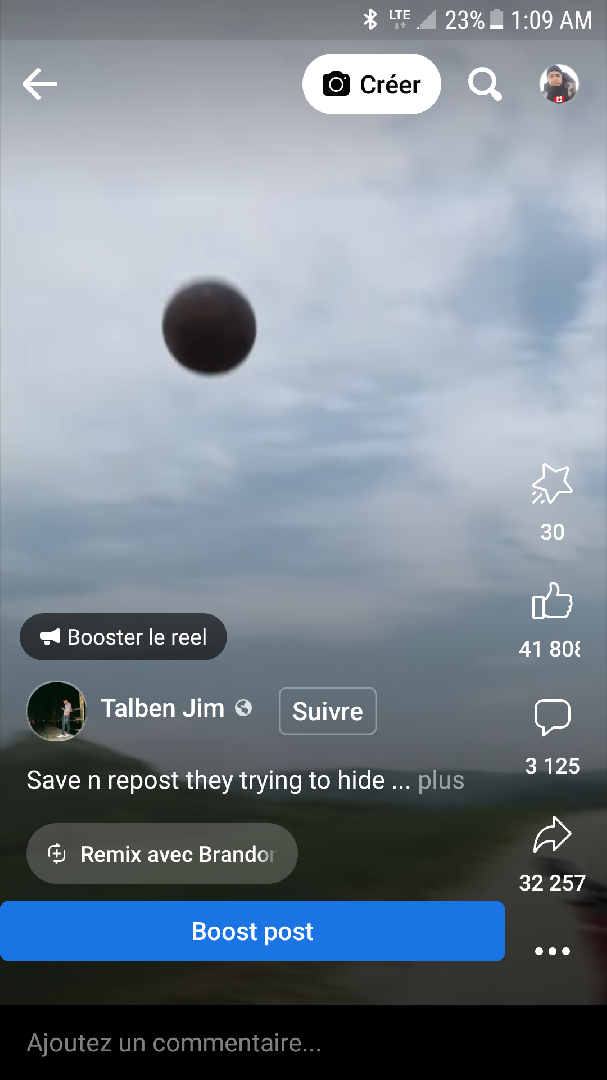Tap the blue Boost post button
The image size is (607, 1080).
point(252,931)
